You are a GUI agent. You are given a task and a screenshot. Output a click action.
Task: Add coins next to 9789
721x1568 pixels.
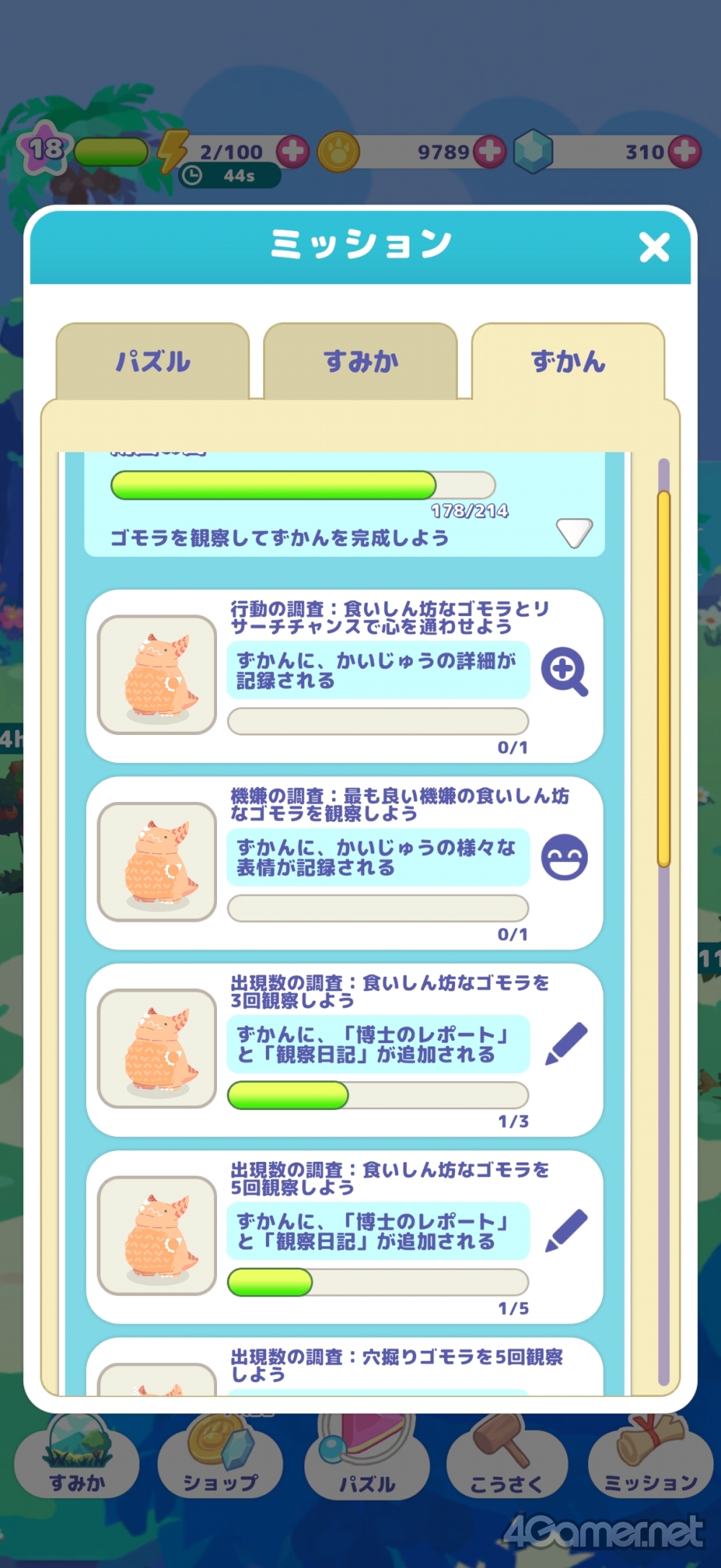point(490,151)
